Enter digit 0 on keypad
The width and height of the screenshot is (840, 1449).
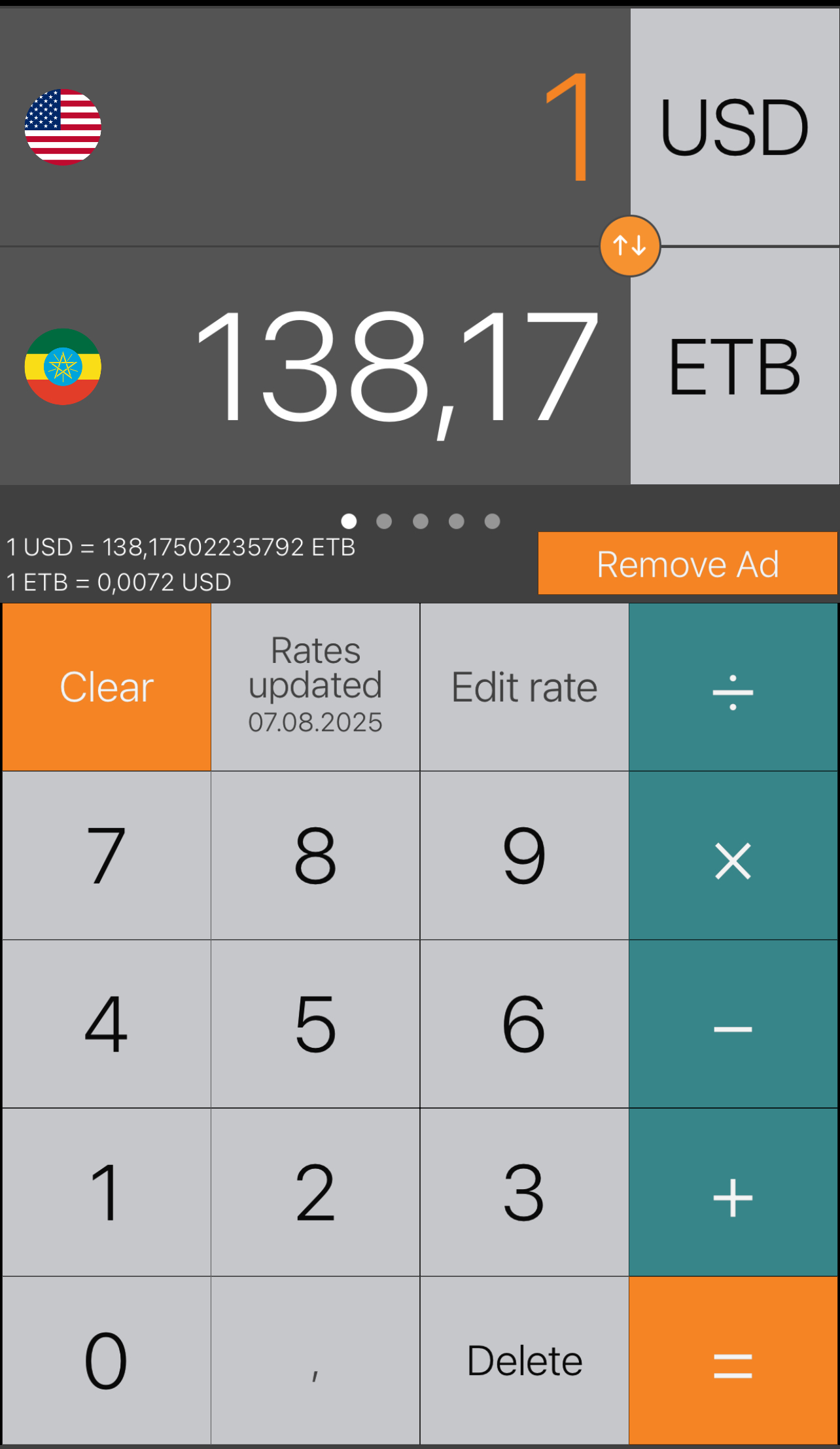pos(107,1361)
